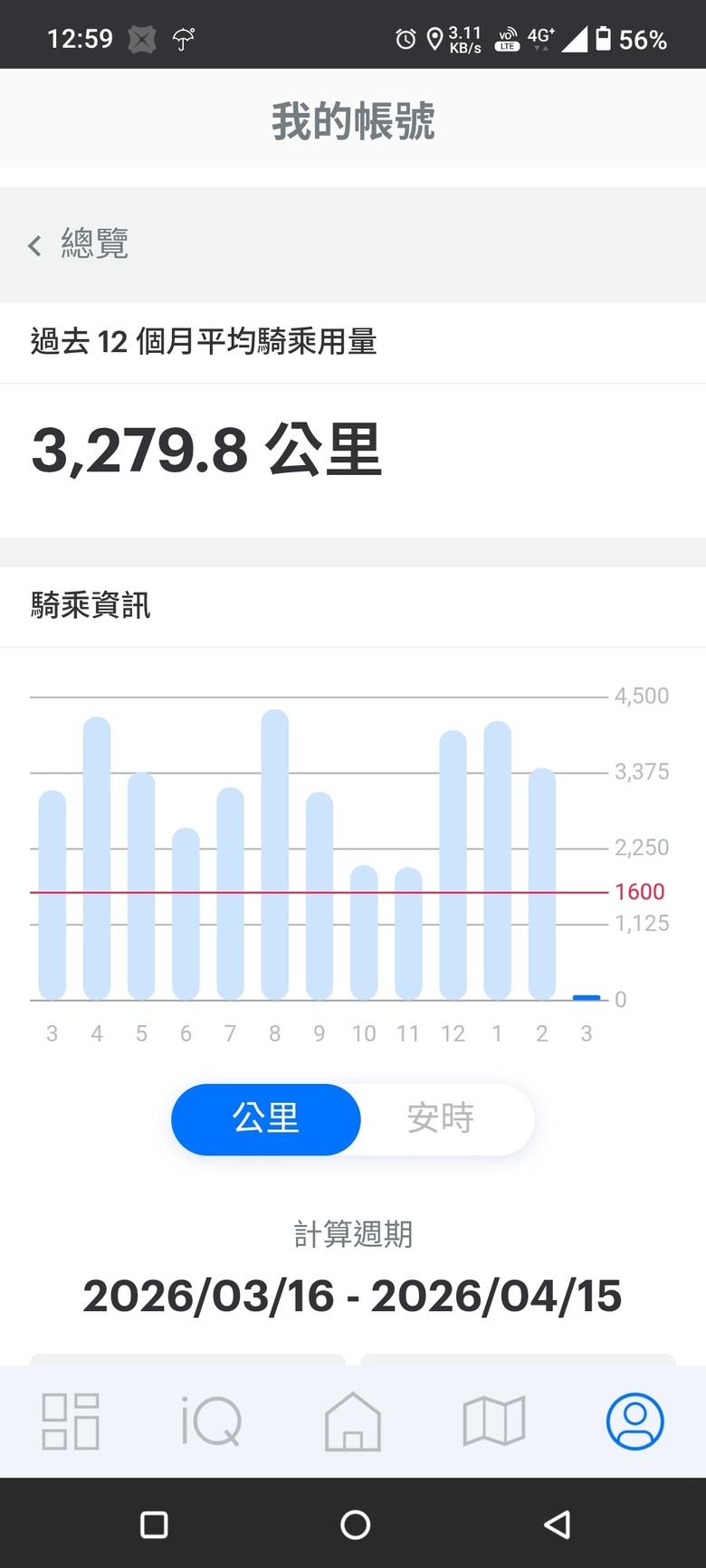This screenshot has height=1568, width=706.
Task: Open the account profile tab
Action: 634,1421
